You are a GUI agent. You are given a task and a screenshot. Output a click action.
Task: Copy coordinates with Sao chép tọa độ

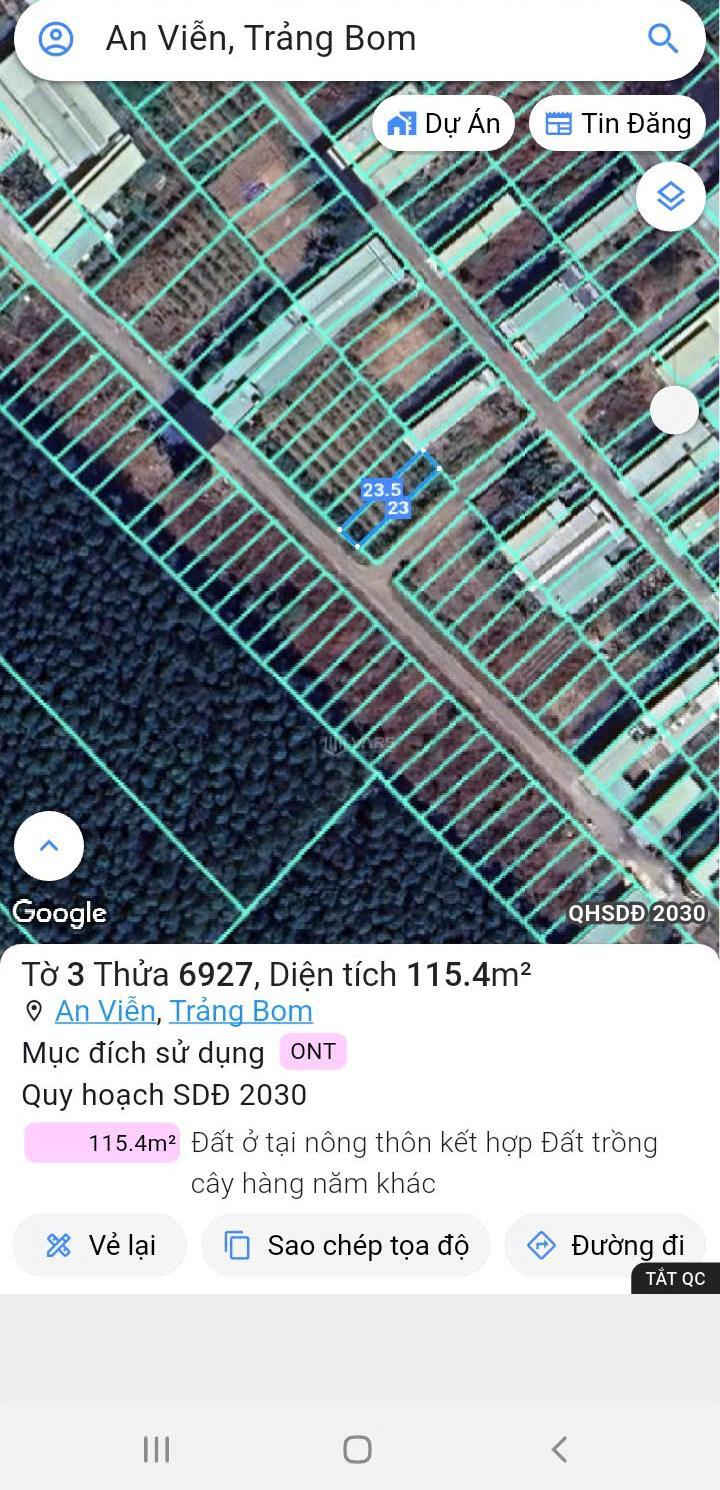[x=346, y=1245]
